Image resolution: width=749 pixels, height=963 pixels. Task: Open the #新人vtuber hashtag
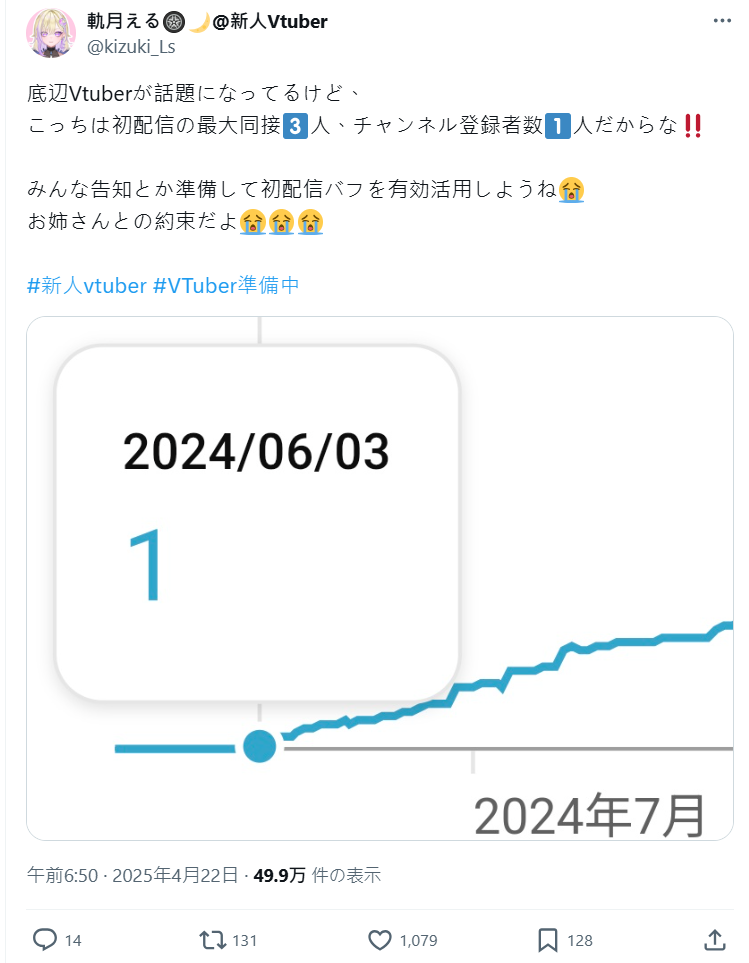(x=87, y=285)
